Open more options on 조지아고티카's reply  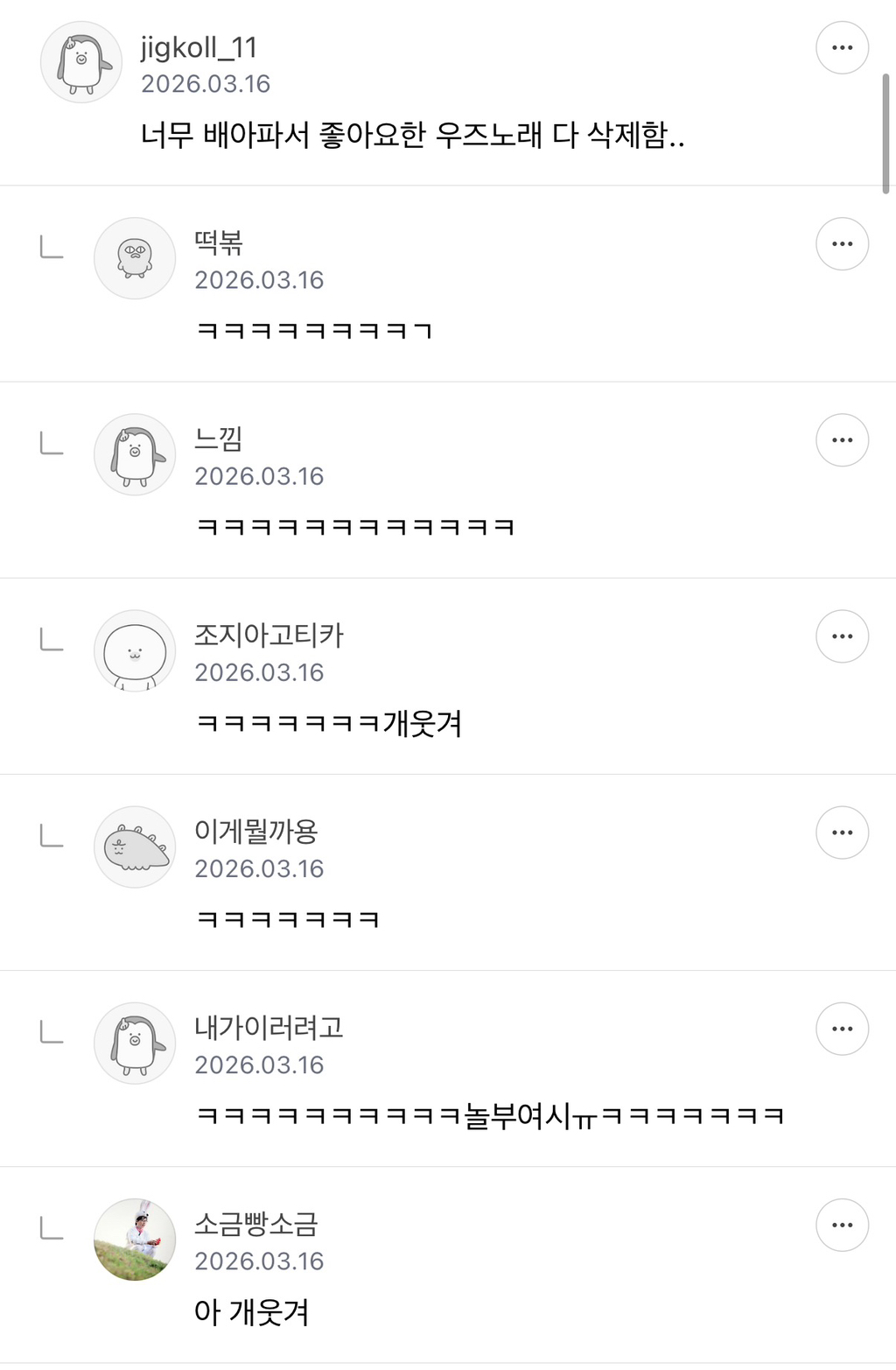coord(842,636)
